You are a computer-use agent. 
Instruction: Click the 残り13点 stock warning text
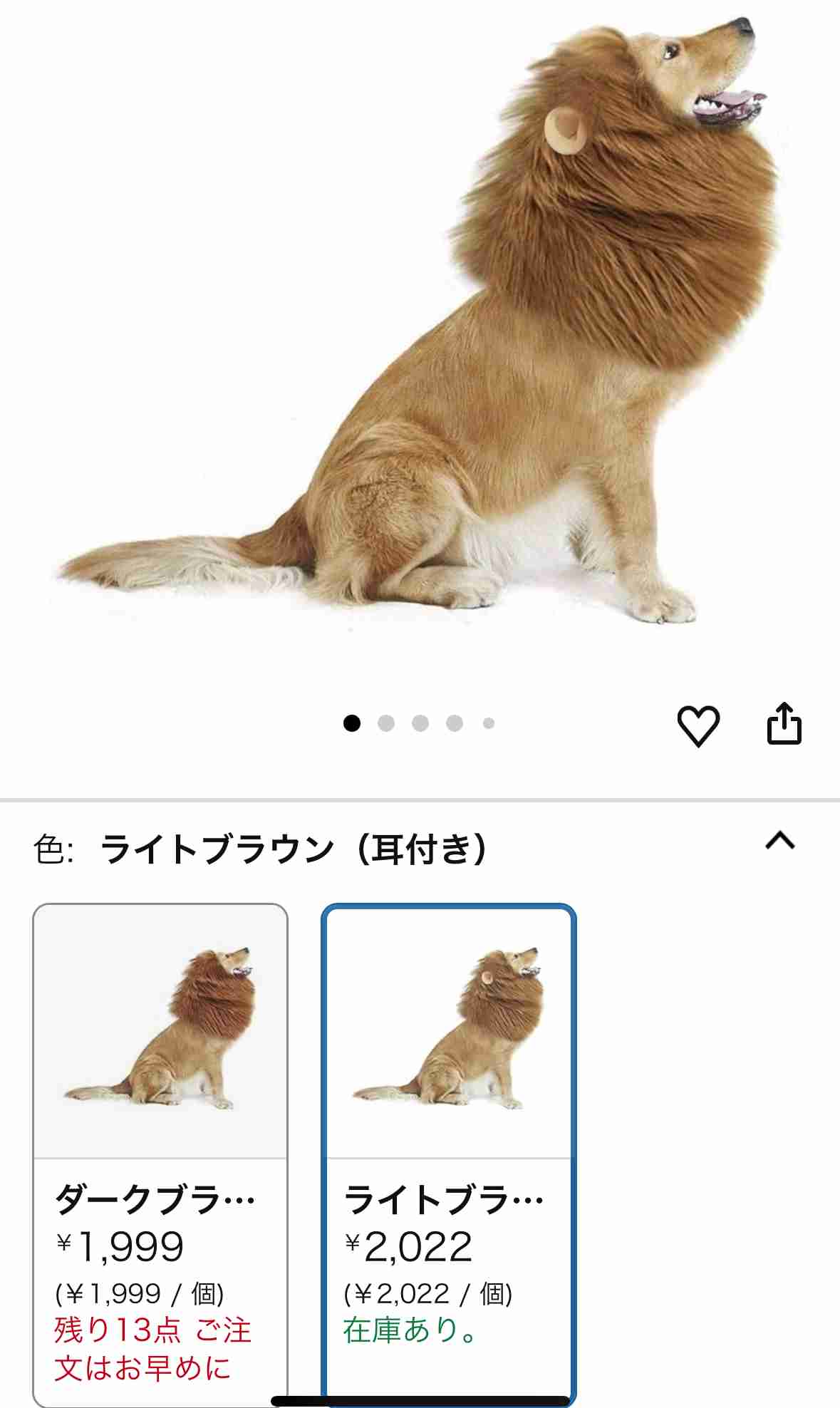pos(158,1343)
